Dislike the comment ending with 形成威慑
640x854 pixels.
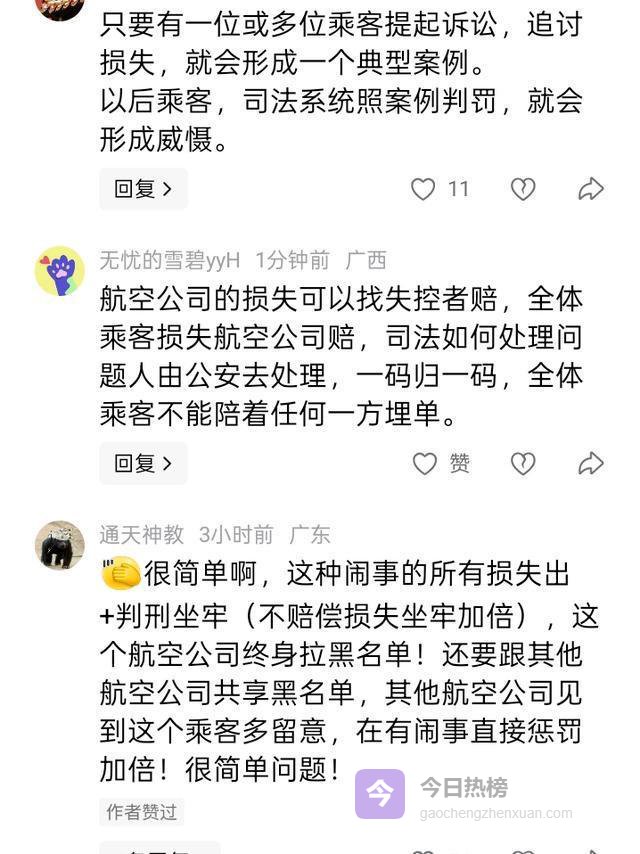pyautogui.click(x=523, y=189)
